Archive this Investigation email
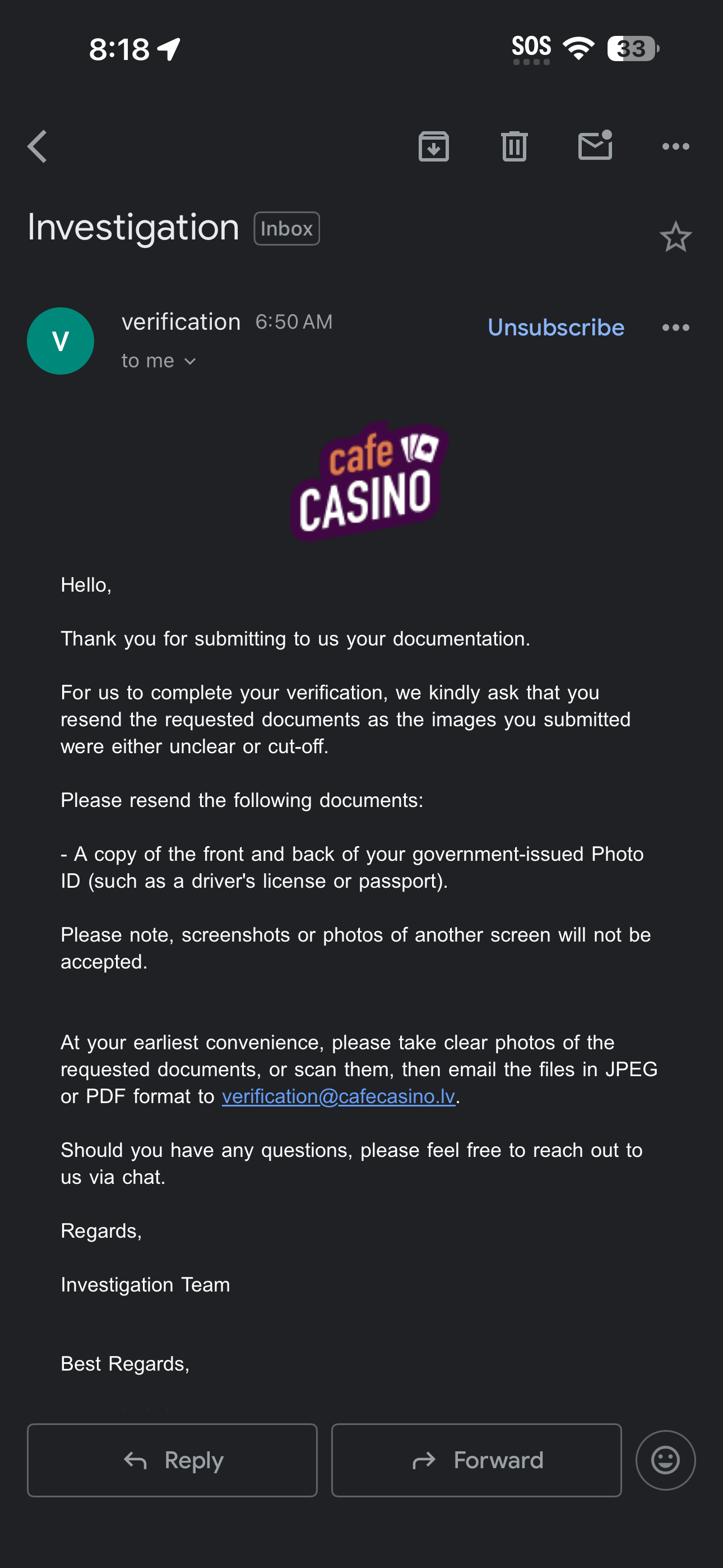This screenshot has width=723, height=1568. pyautogui.click(x=433, y=147)
